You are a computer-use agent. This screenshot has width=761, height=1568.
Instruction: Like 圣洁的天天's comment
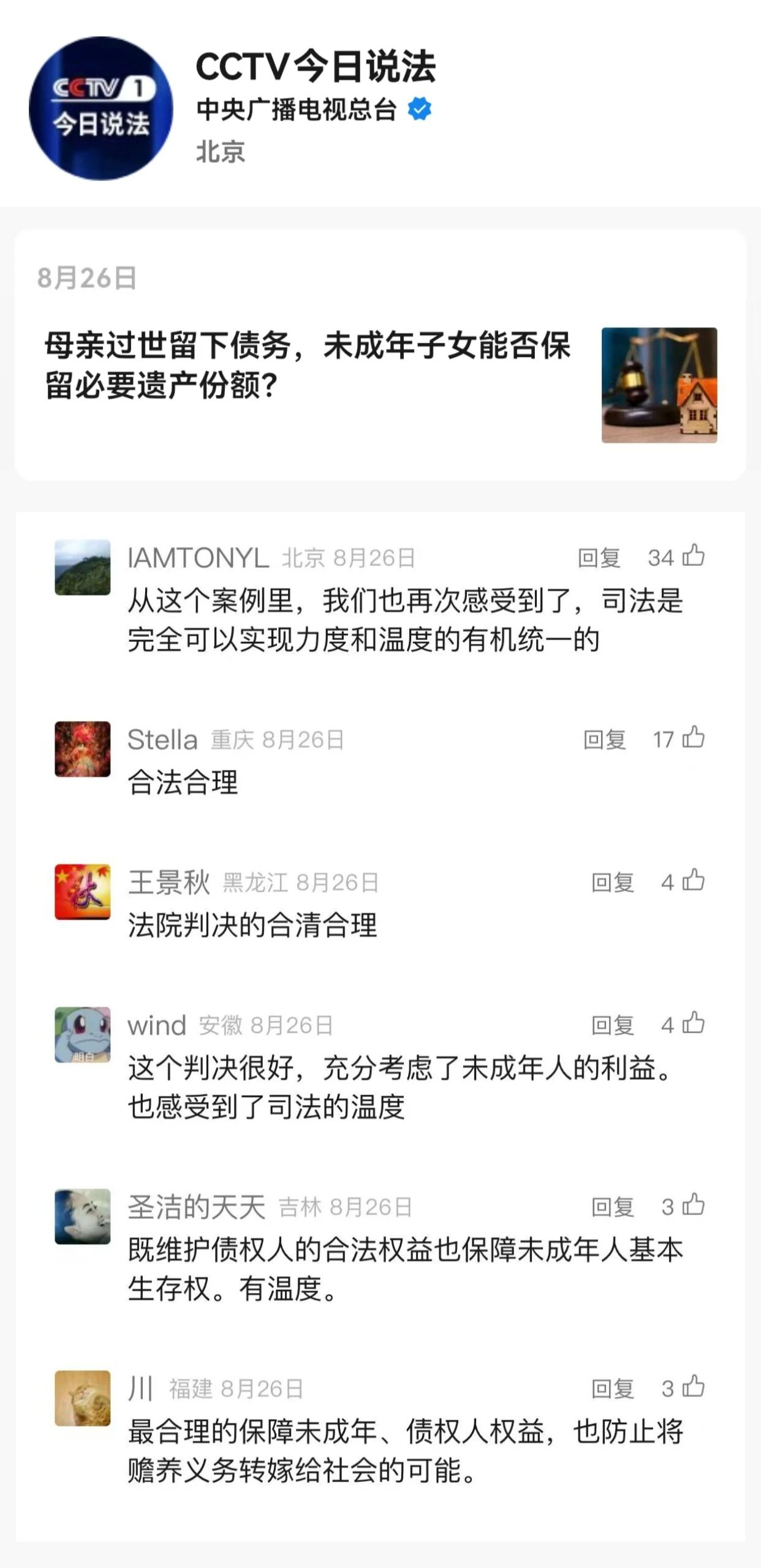pyautogui.click(x=694, y=1205)
